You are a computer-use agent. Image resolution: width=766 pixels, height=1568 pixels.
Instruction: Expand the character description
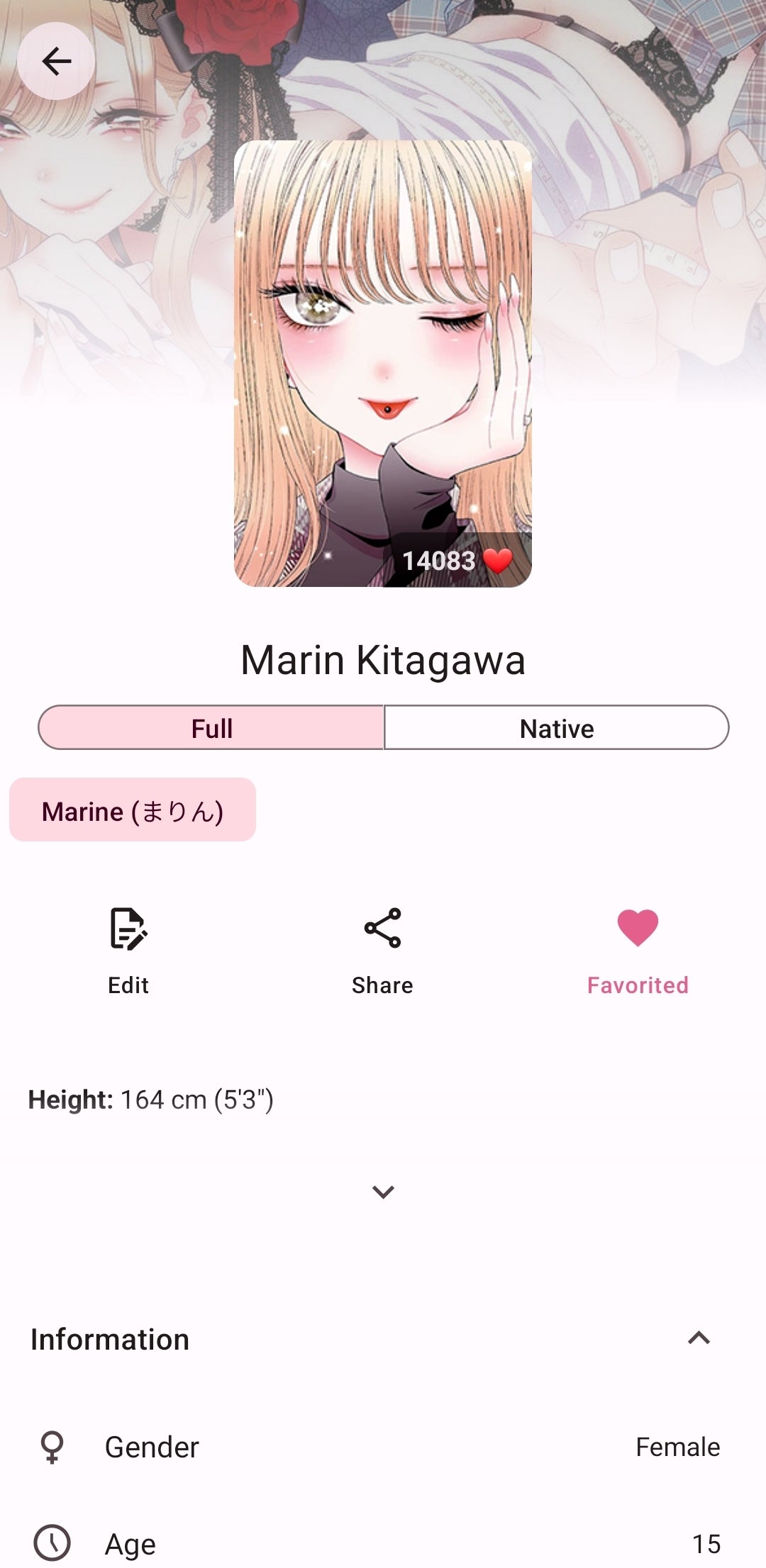point(383,1192)
